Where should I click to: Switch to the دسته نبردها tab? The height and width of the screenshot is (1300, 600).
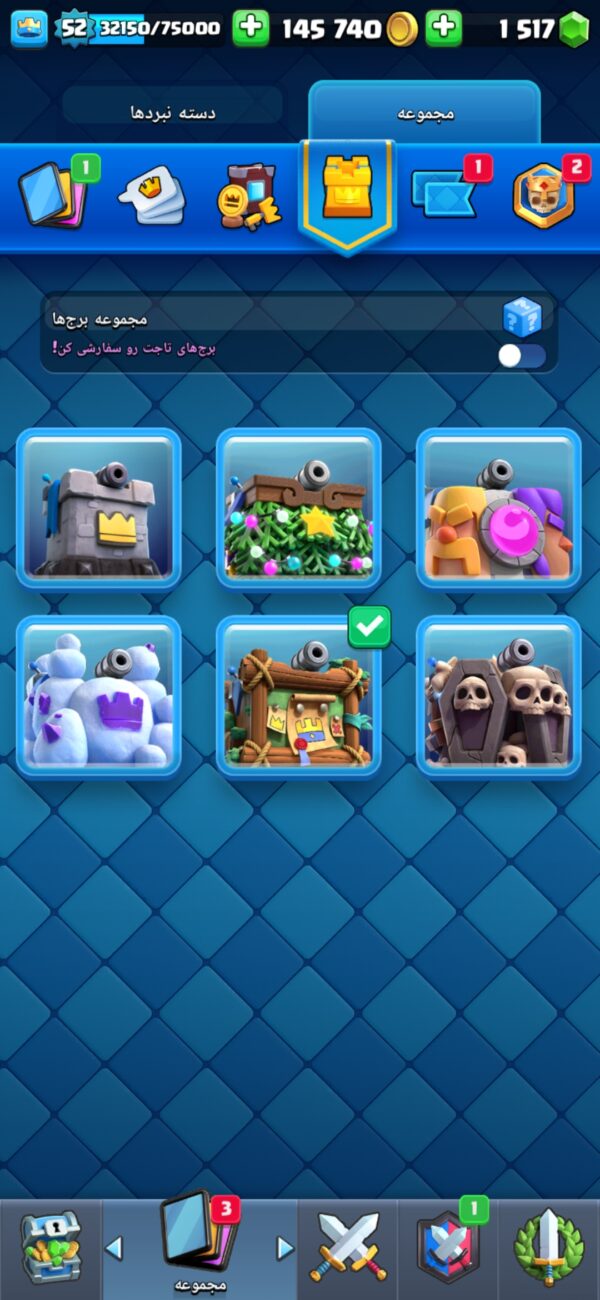click(x=173, y=111)
